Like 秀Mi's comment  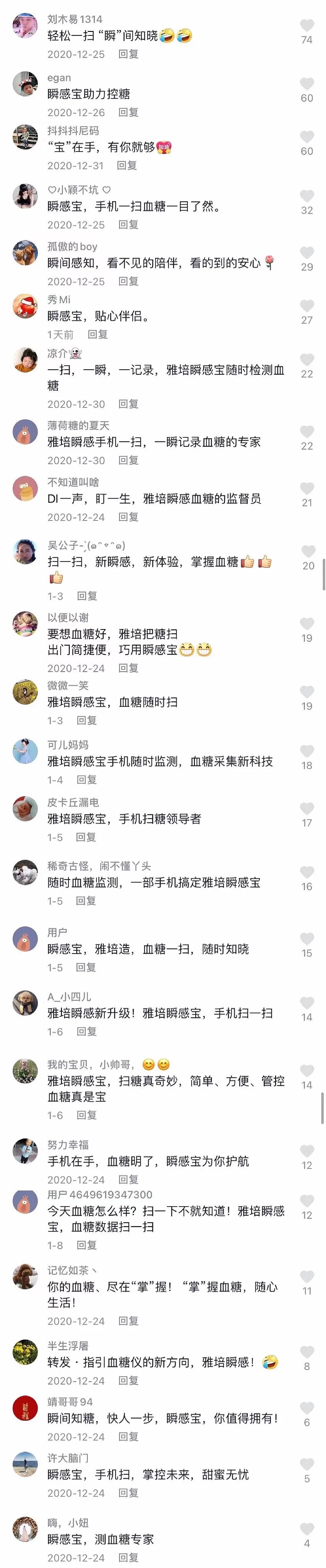point(307,306)
